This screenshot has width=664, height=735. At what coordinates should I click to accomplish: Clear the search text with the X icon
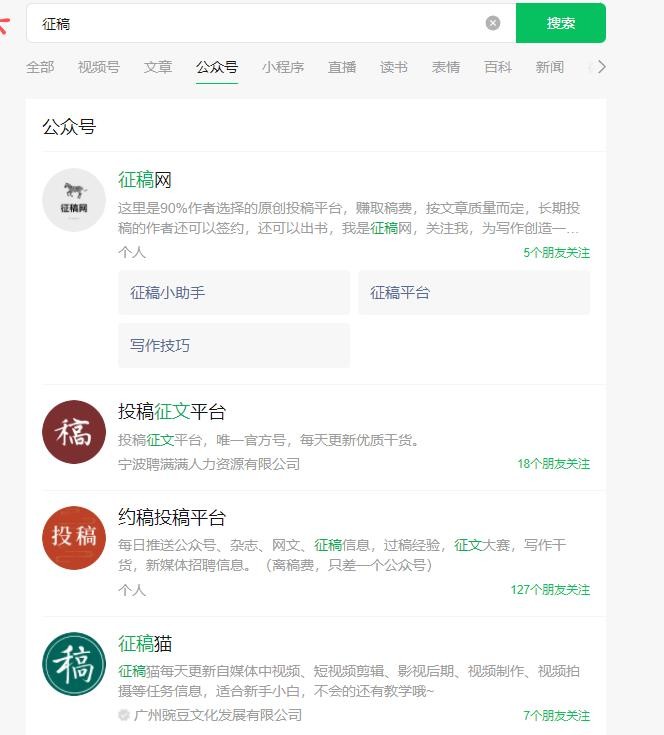pyautogui.click(x=493, y=23)
